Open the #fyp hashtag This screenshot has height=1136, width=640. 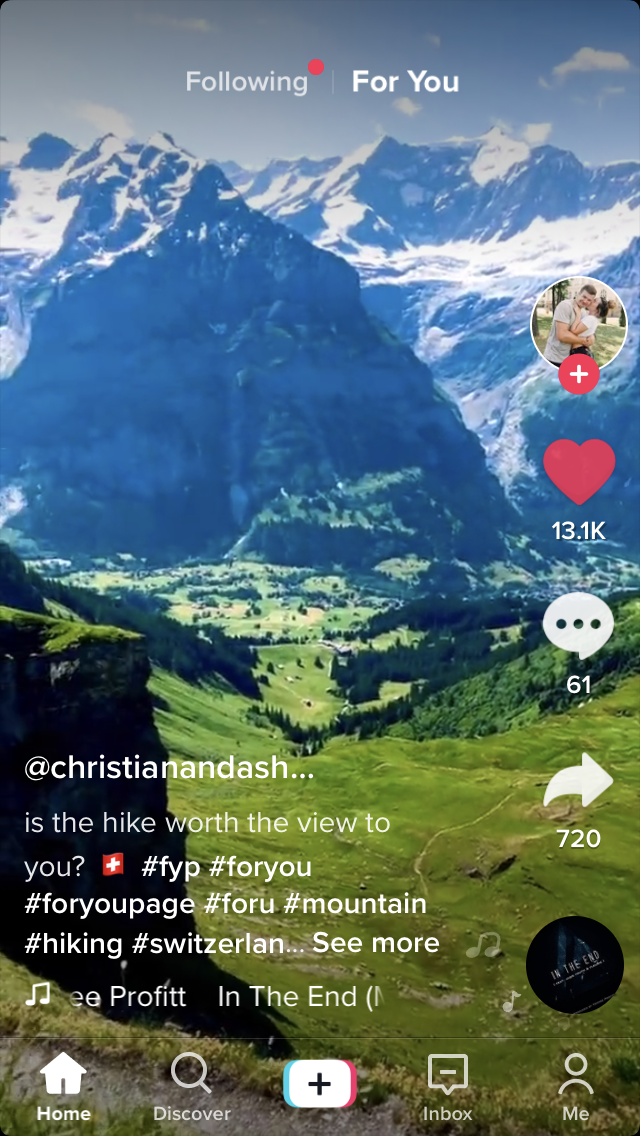(x=171, y=866)
